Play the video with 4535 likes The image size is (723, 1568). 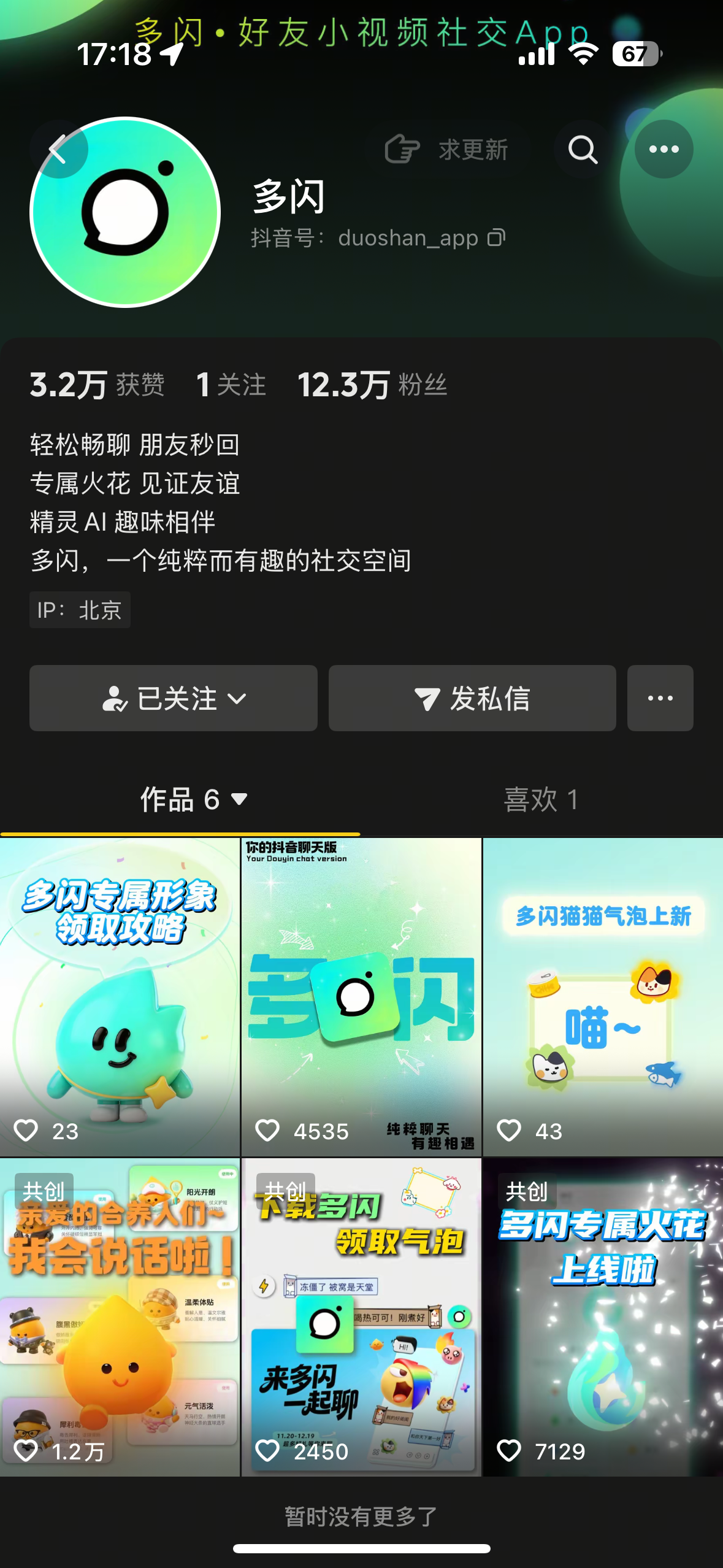click(x=361, y=997)
